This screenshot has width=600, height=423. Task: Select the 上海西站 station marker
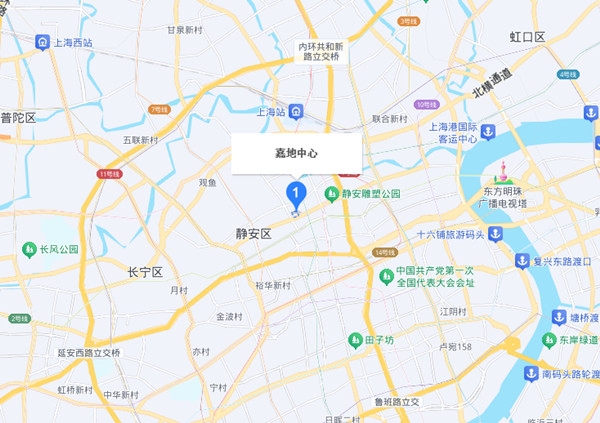42,42
